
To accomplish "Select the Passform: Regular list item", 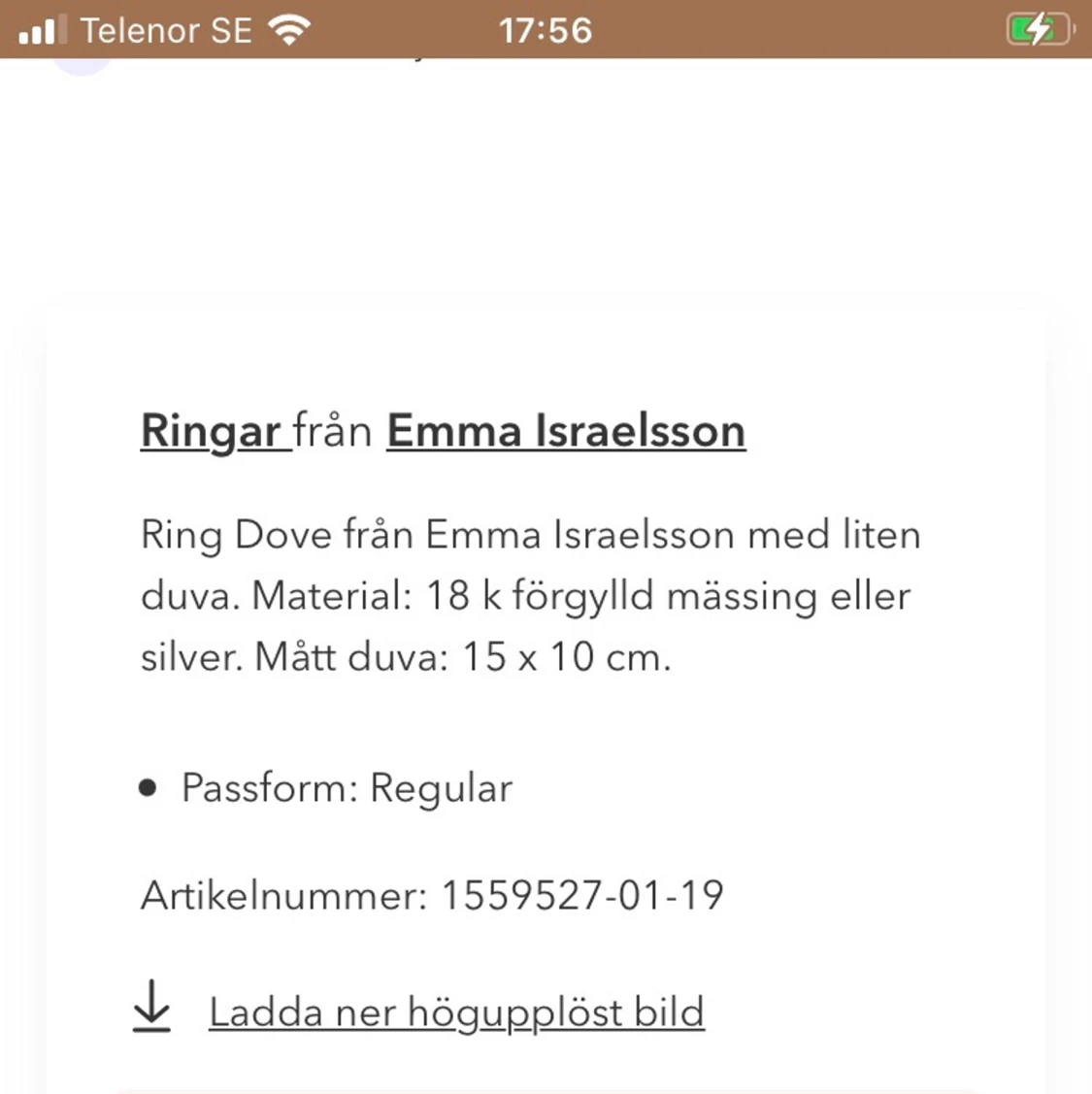I will pos(346,787).
